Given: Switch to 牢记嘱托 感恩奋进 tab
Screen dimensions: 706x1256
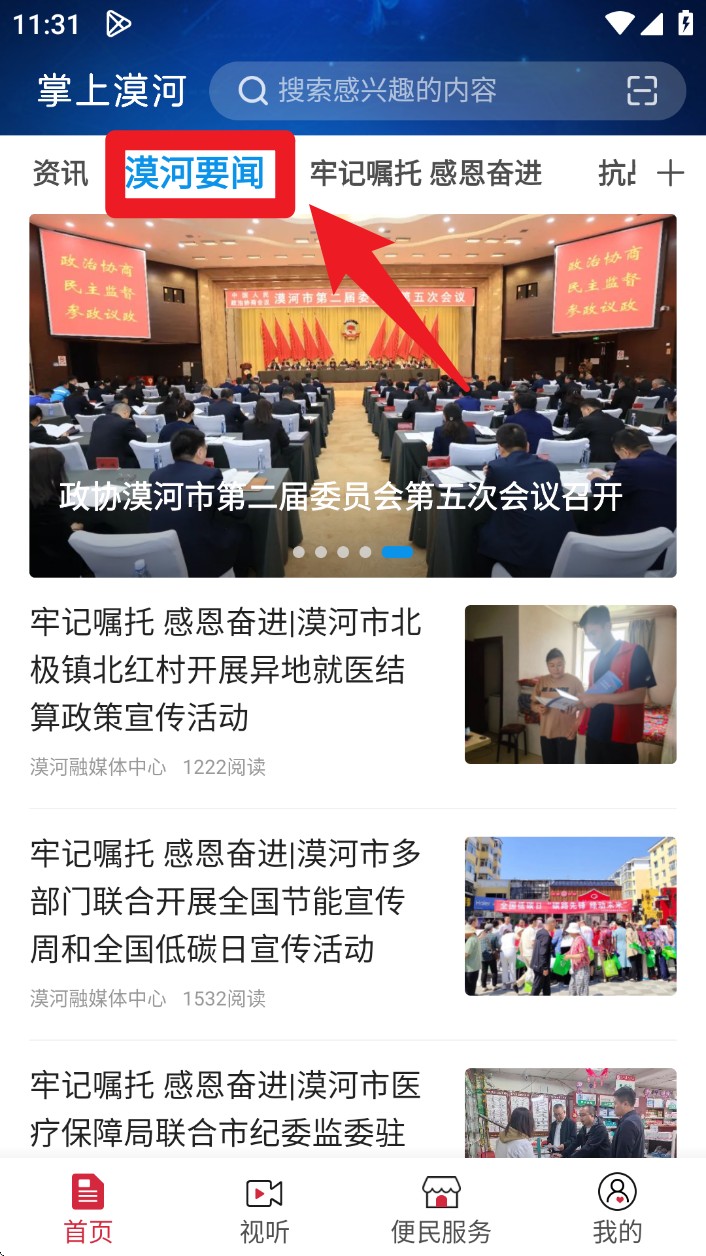Looking at the screenshot, I should (x=426, y=173).
